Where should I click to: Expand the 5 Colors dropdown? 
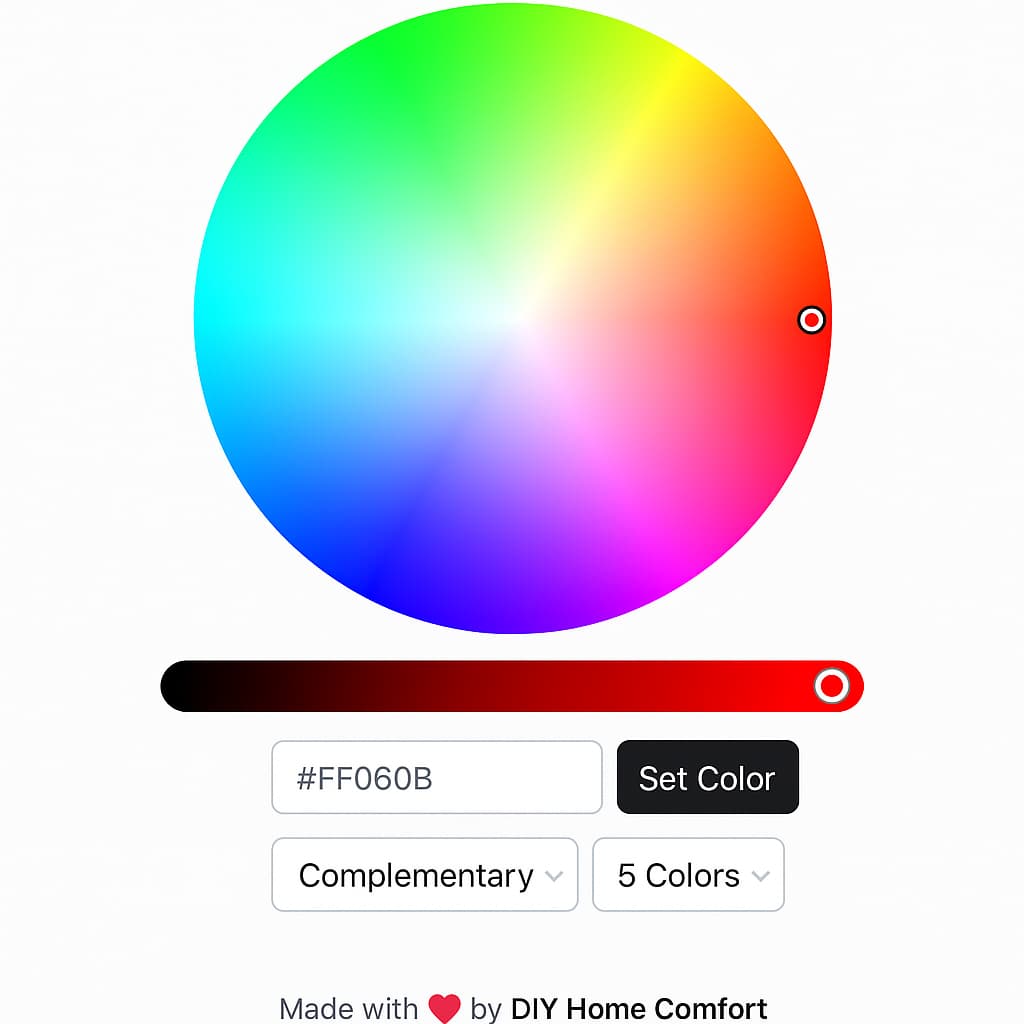(x=688, y=875)
